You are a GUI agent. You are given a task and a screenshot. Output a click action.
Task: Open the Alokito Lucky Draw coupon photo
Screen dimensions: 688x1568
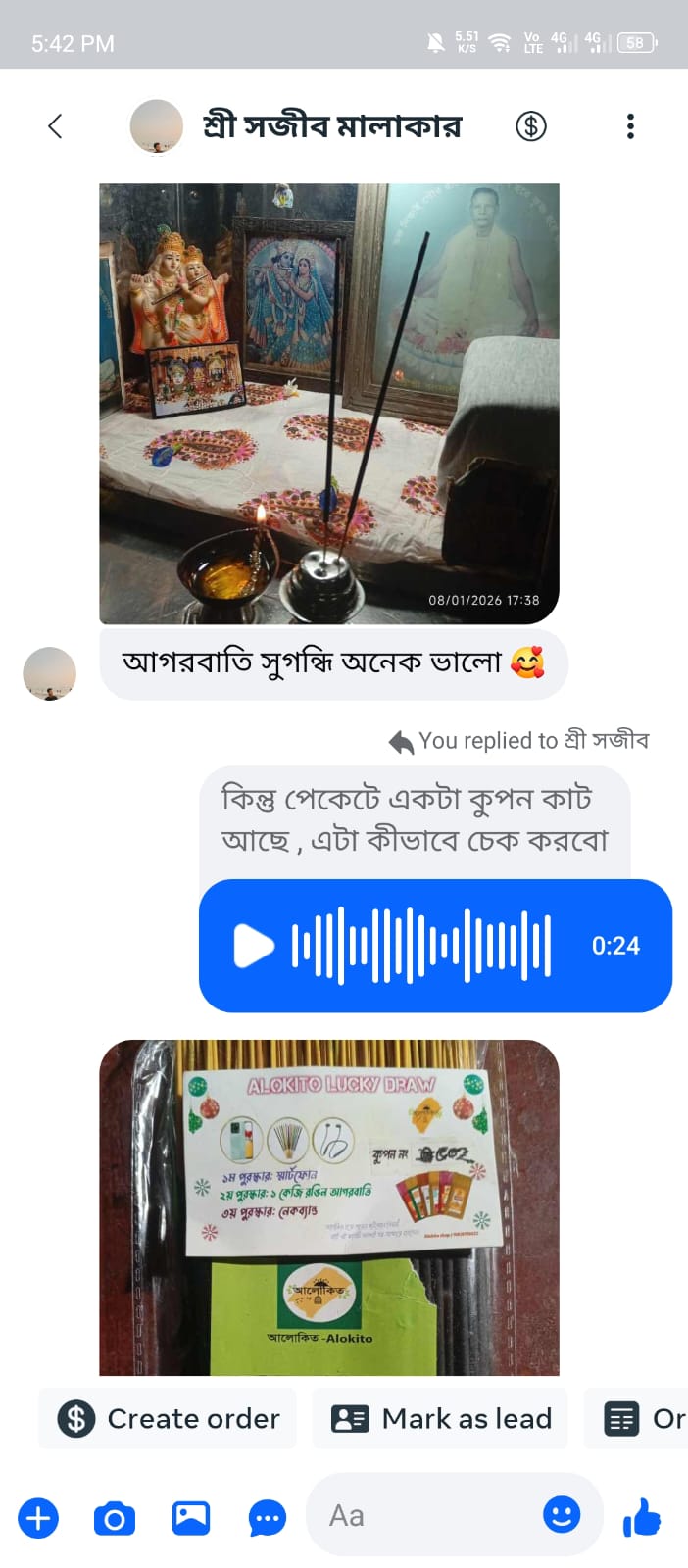click(328, 1206)
